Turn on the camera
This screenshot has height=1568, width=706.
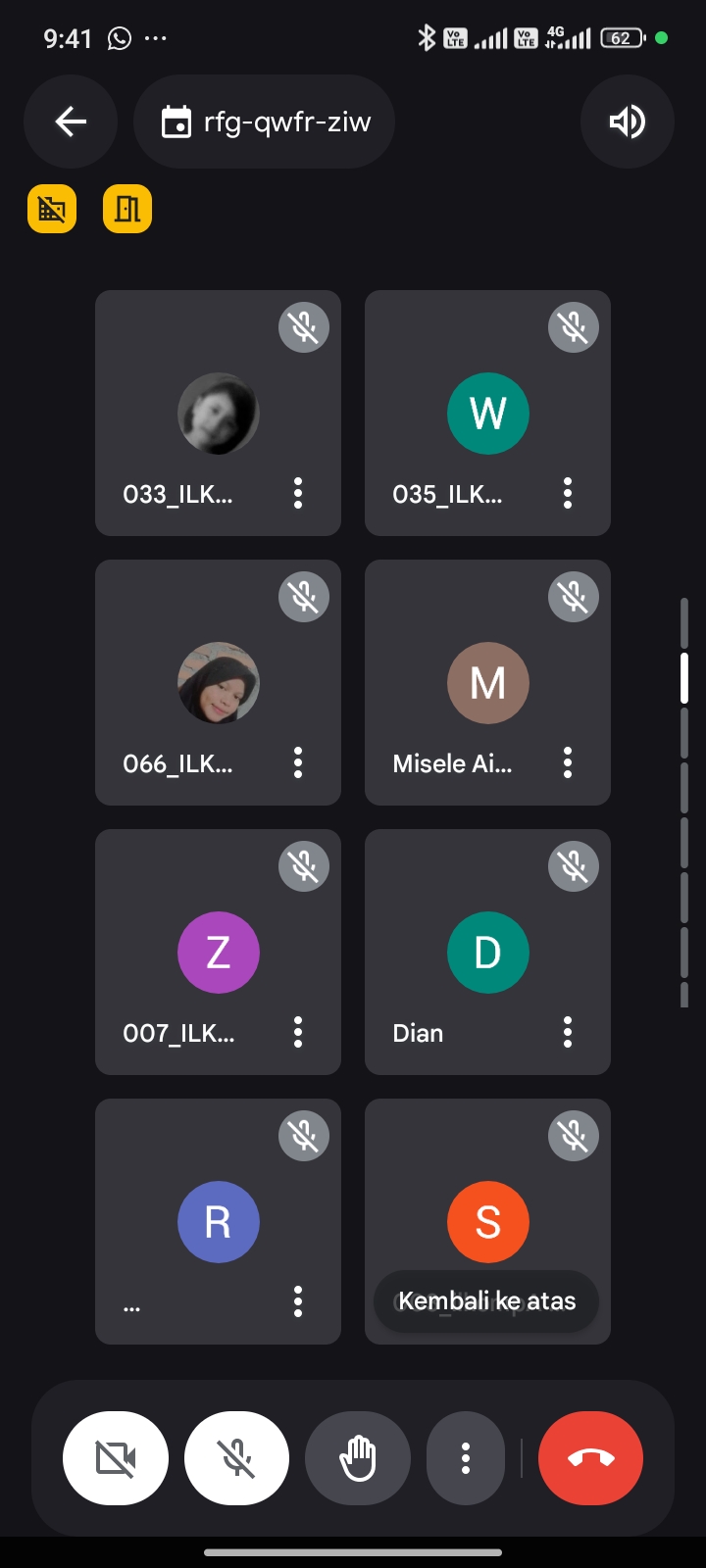click(x=116, y=1458)
